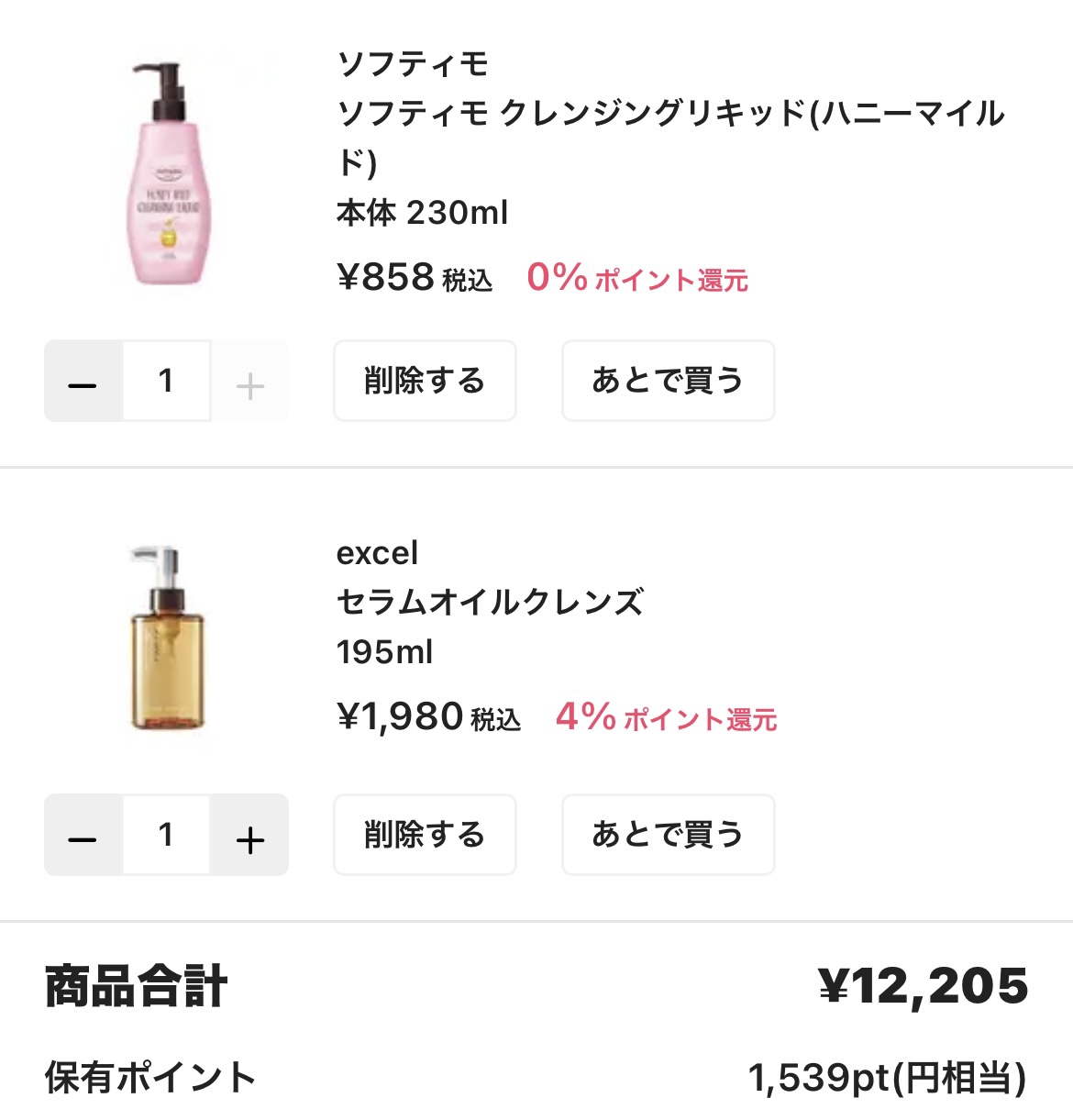Save excel item for later with あとで買う
Image resolution: width=1073 pixels, height=1120 pixels.
(x=668, y=835)
